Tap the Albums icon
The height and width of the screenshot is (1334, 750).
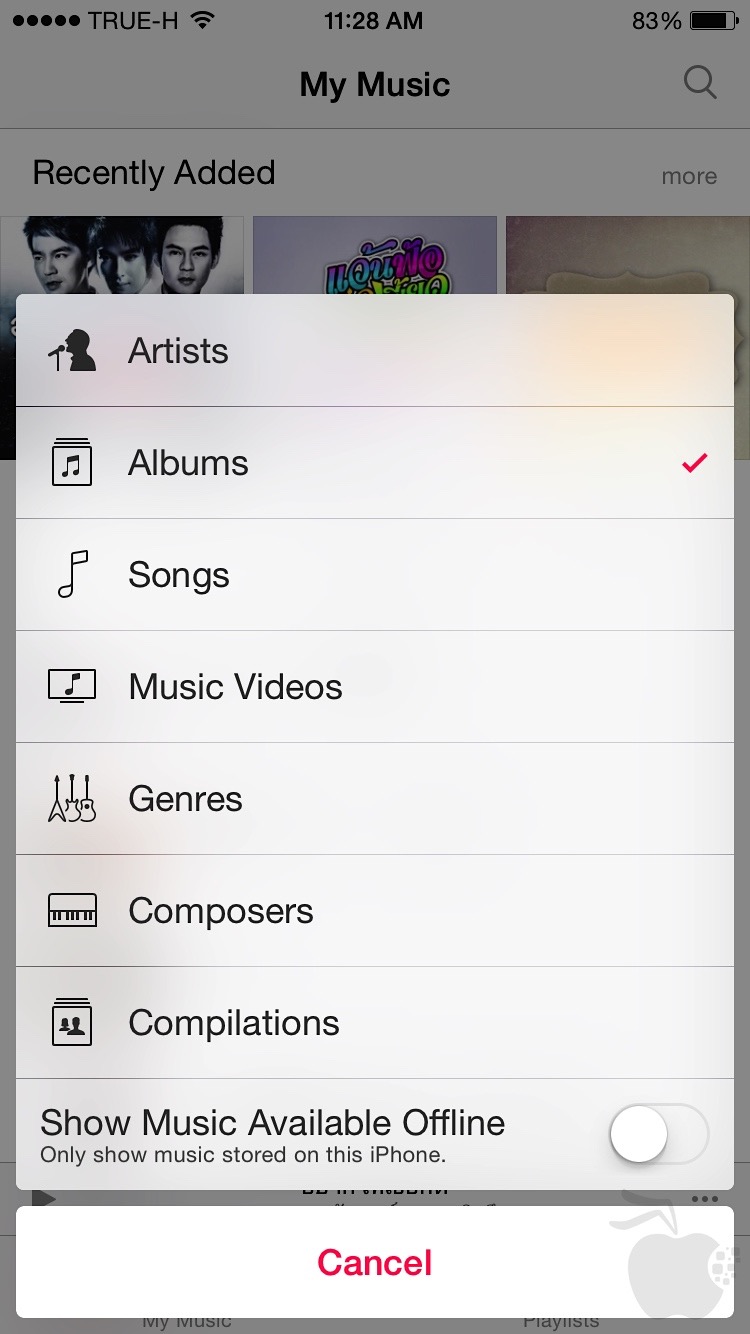(x=70, y=462)
